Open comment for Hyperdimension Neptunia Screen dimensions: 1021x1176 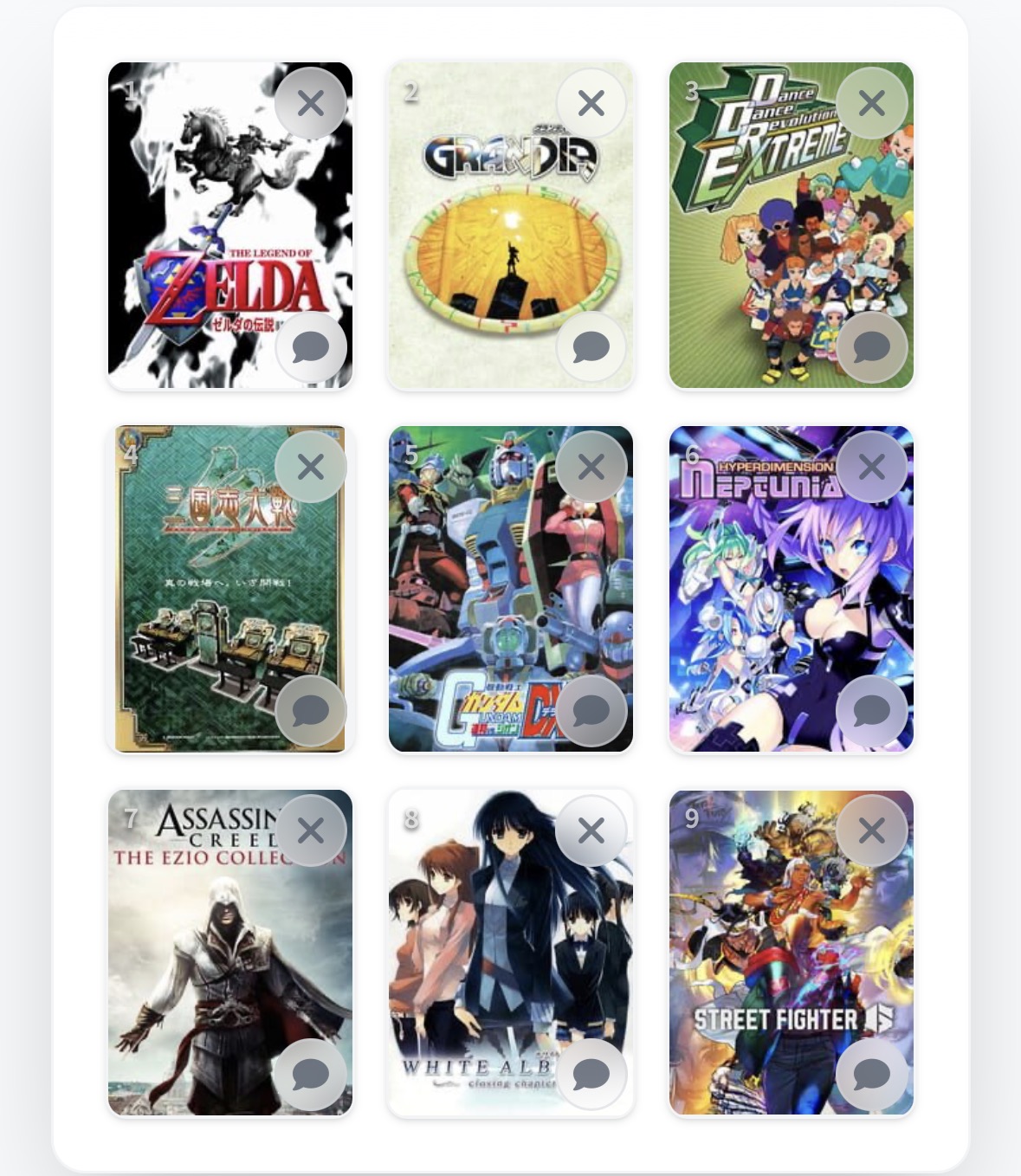[x=872, y=711]
